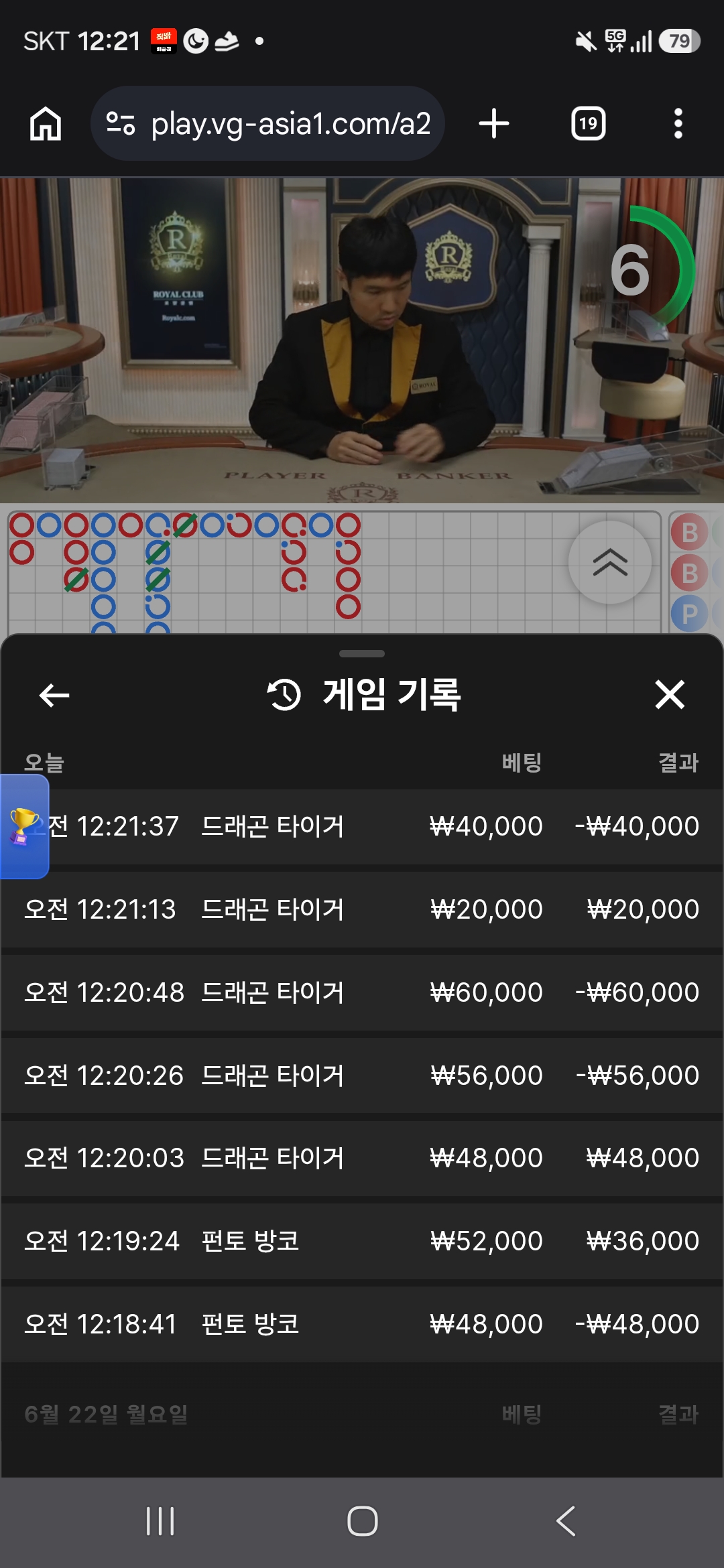Open the 12:20:03 Dragon Tiger record

click(x=362, y=1158)
